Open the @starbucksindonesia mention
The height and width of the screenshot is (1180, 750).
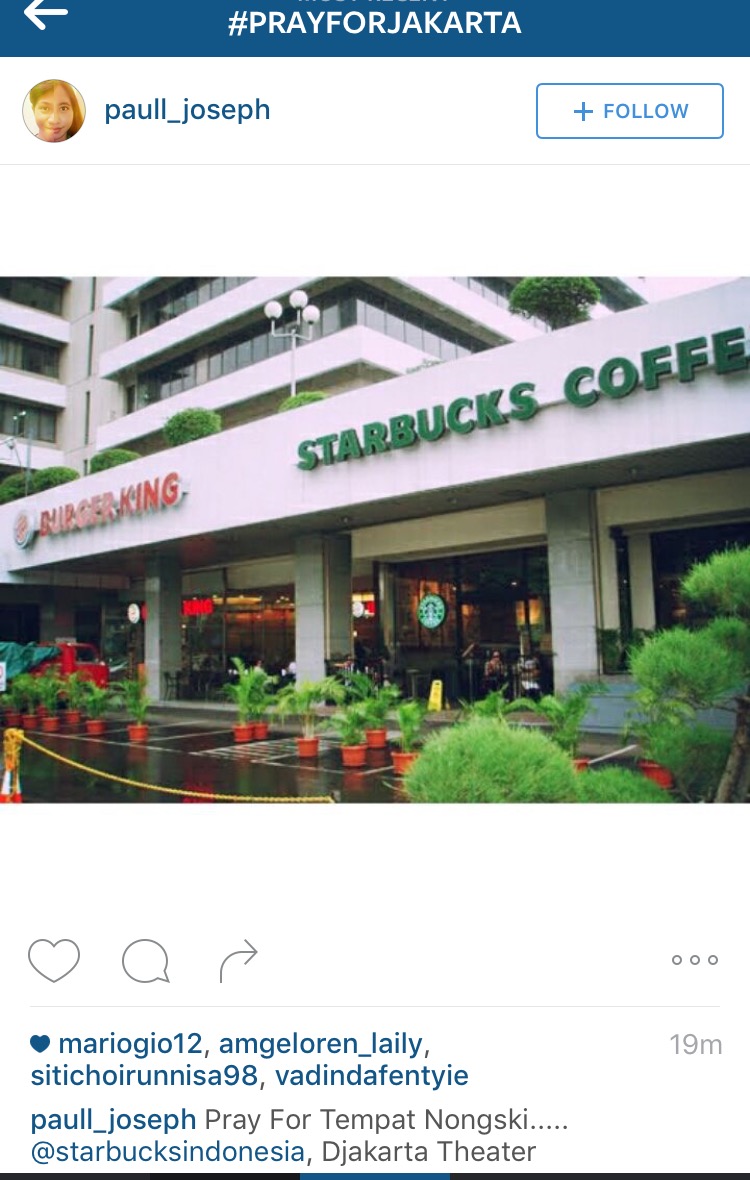click(x=167, y=1152)
